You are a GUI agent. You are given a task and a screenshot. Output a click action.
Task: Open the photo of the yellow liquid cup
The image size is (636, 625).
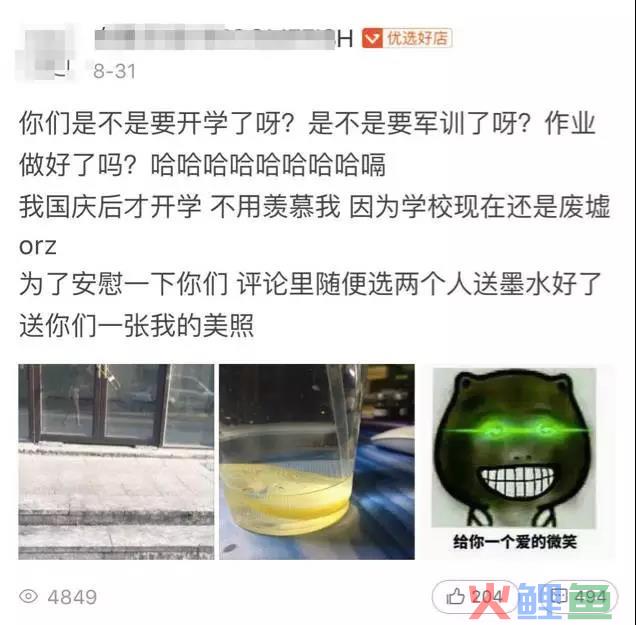(317, 461)
